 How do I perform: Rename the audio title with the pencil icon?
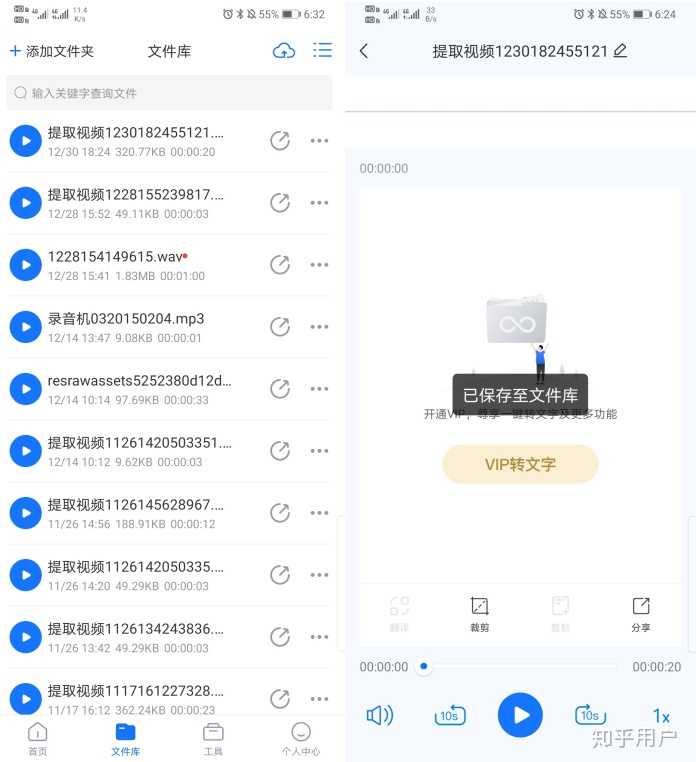(620, 50)
